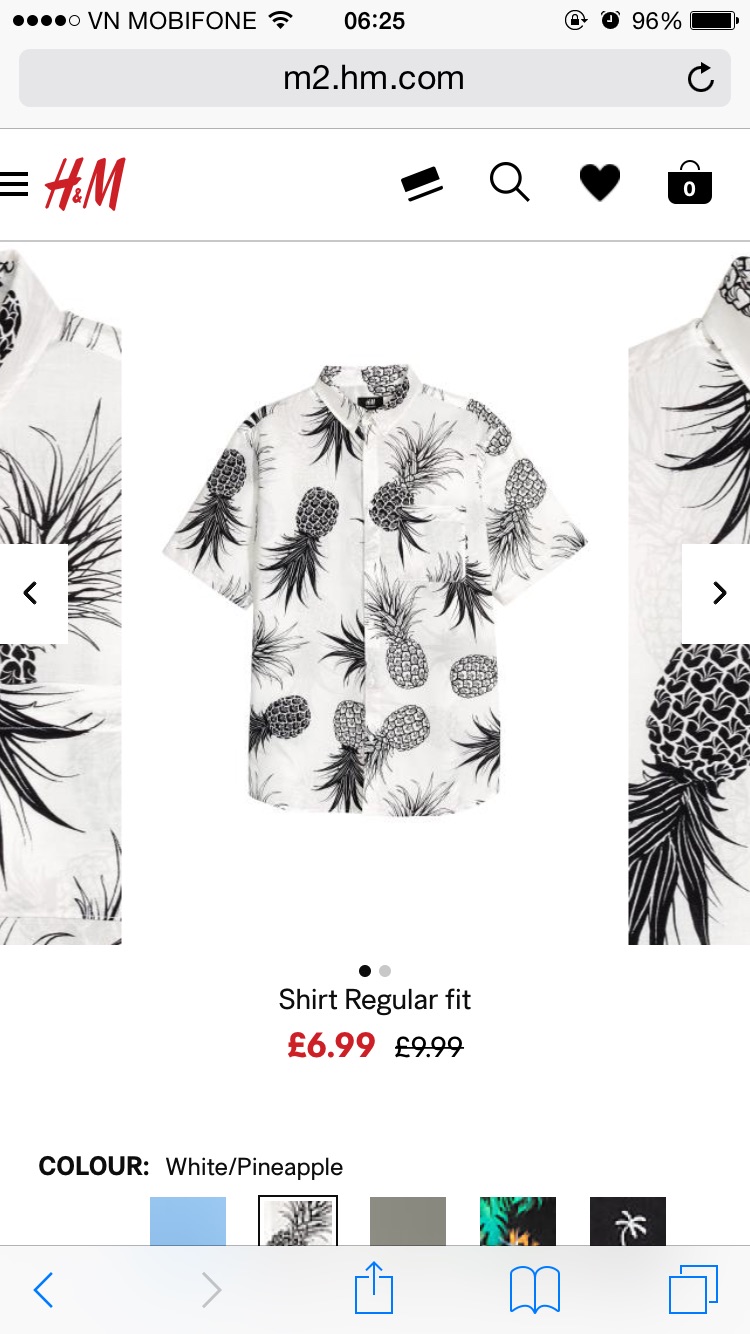Open favourites heart icon
The width and height of the screenshot is (750, 1334).
tap(600, 184)
